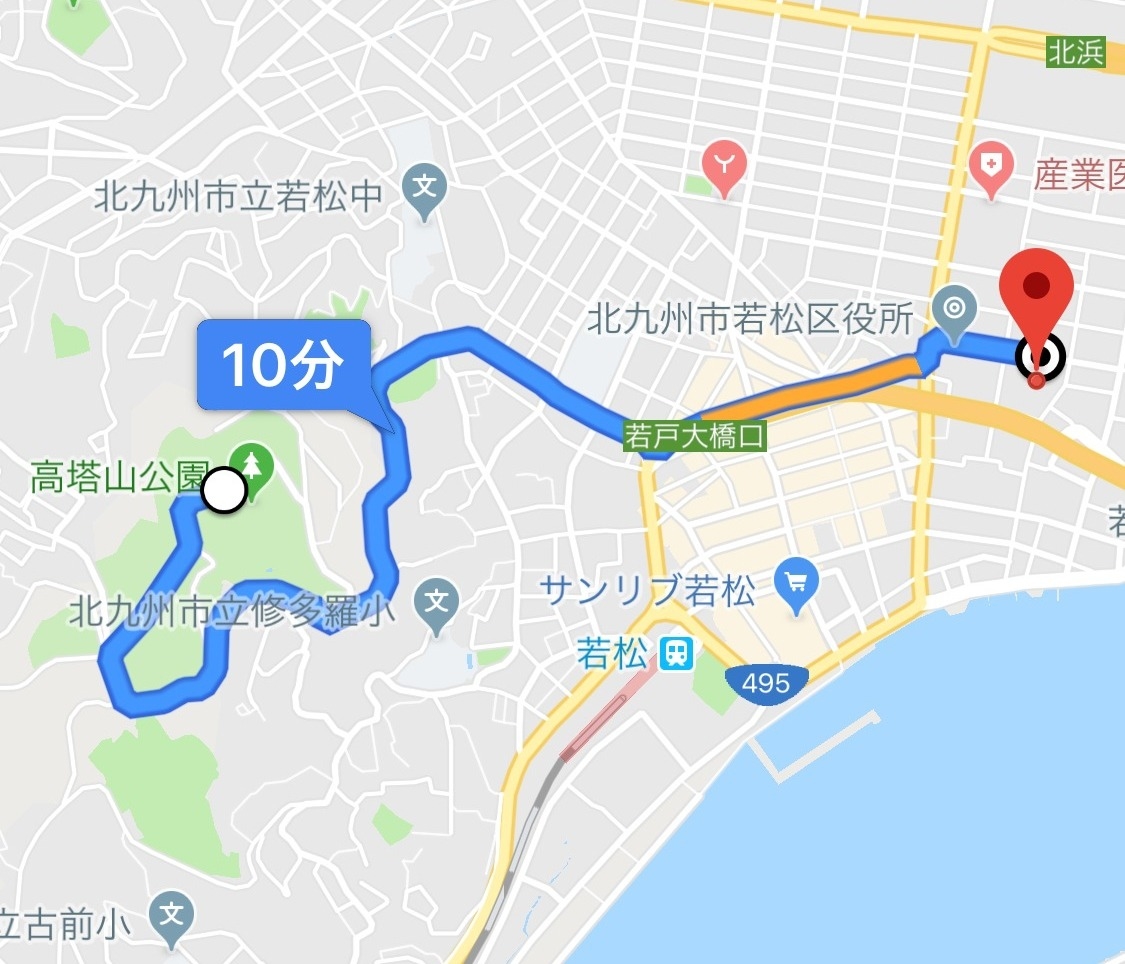Open the 高塔山公園 park marker
Image resolution: width=1125 pixels, height=964 pixels.
click(x=254, y=463)
